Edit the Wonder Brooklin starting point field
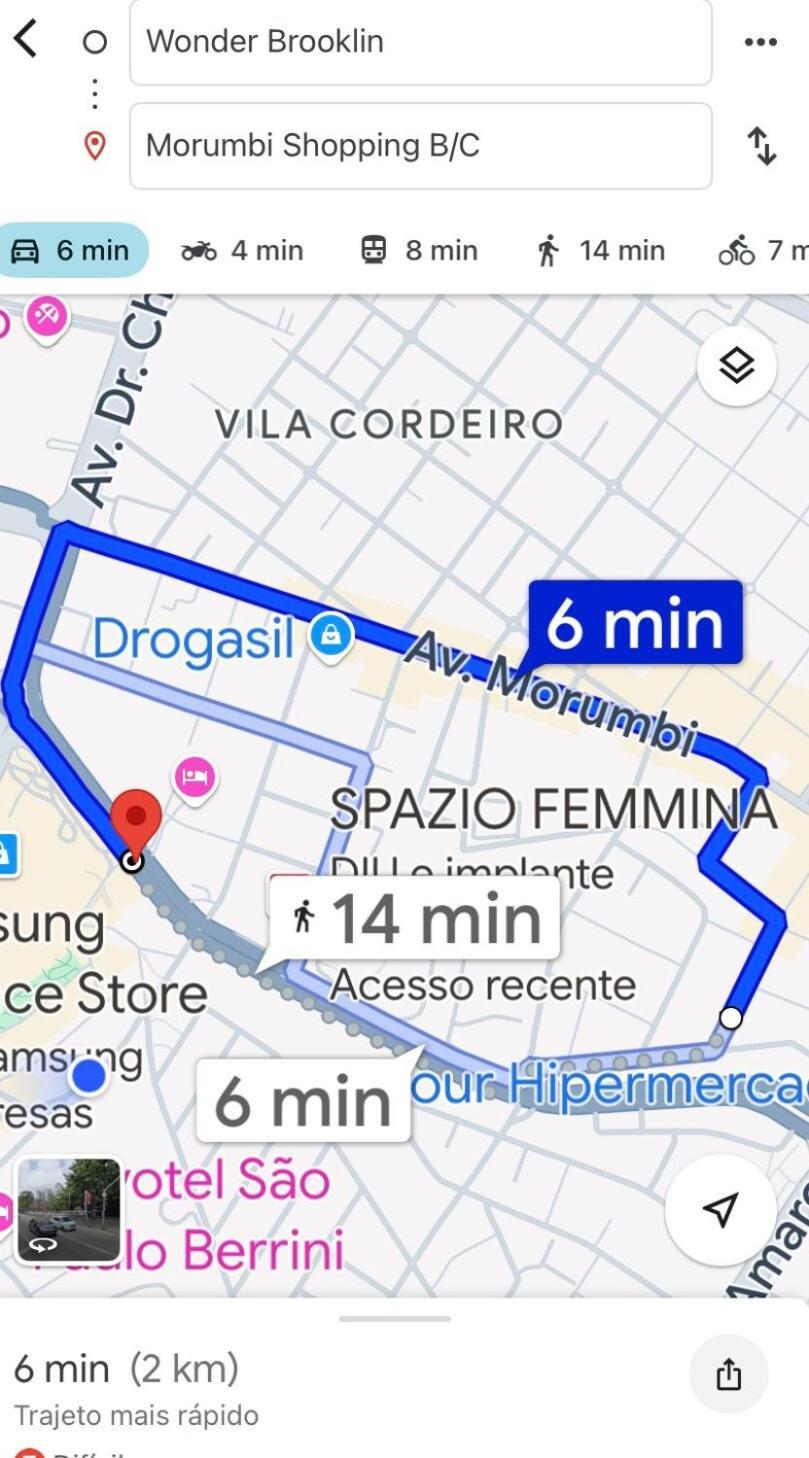Image resolution: width=809 pixels, height=1458 pixels. click(420, 42)
